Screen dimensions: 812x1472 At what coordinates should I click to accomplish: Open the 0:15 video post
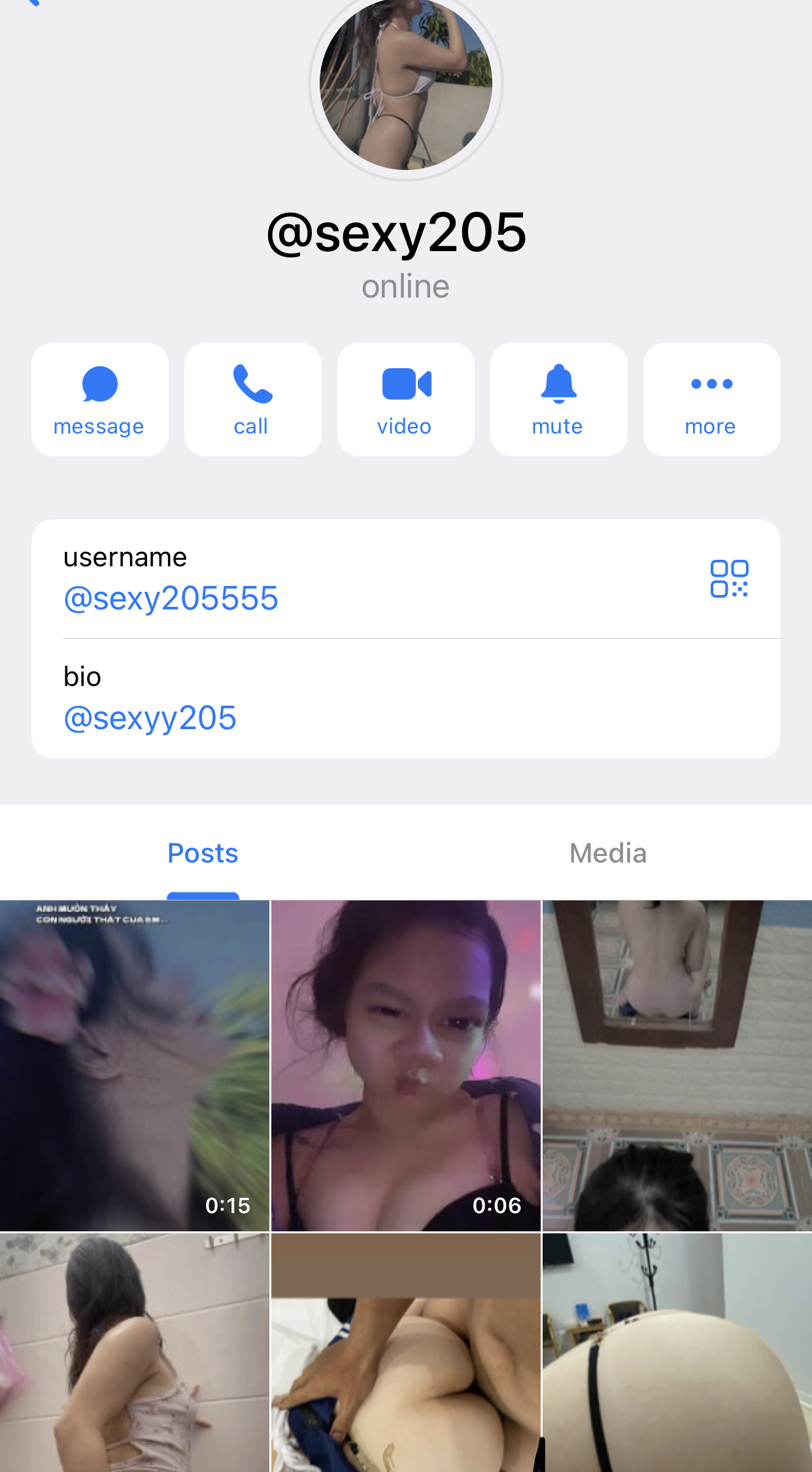(x=135, y=1066)
